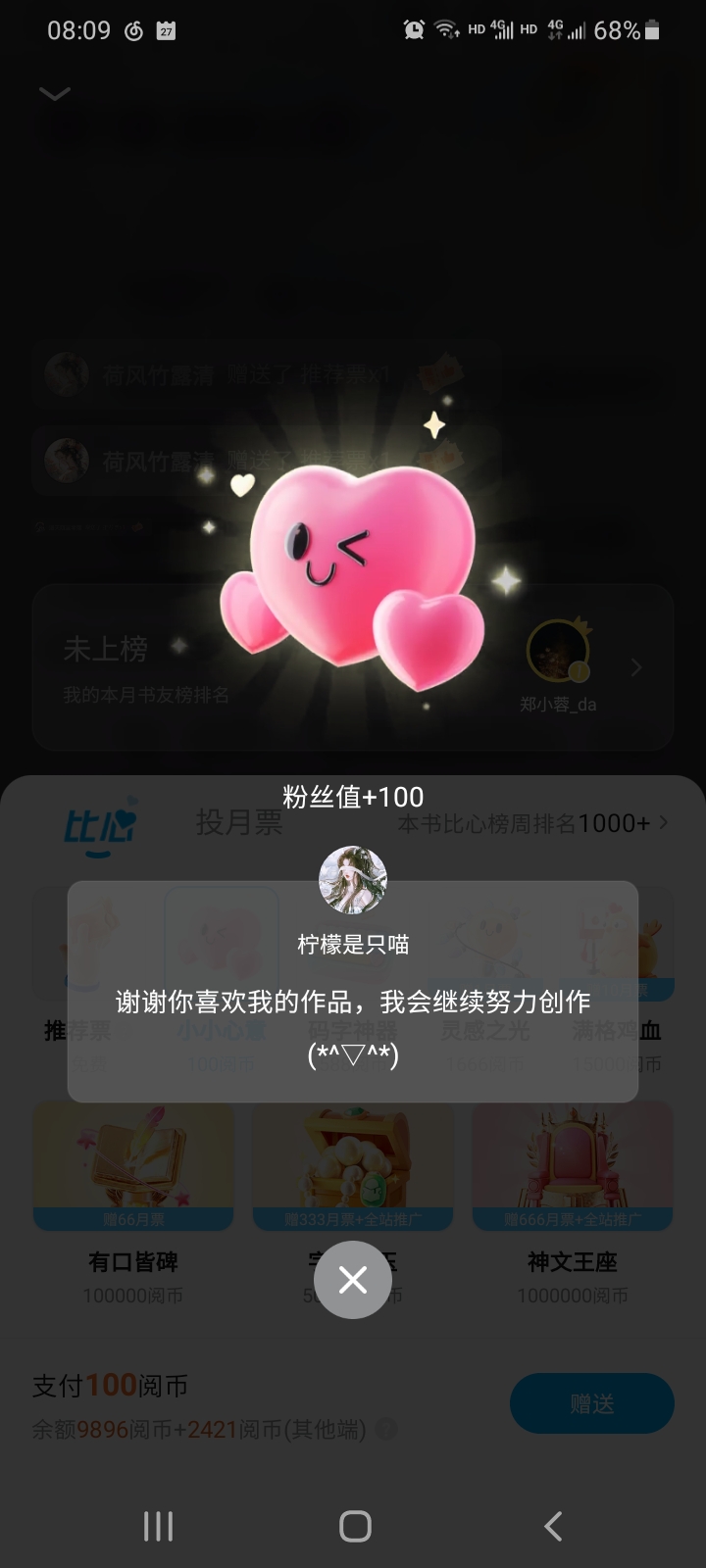
Task: Go back using the system back button
Action: tap(553, 1526)
